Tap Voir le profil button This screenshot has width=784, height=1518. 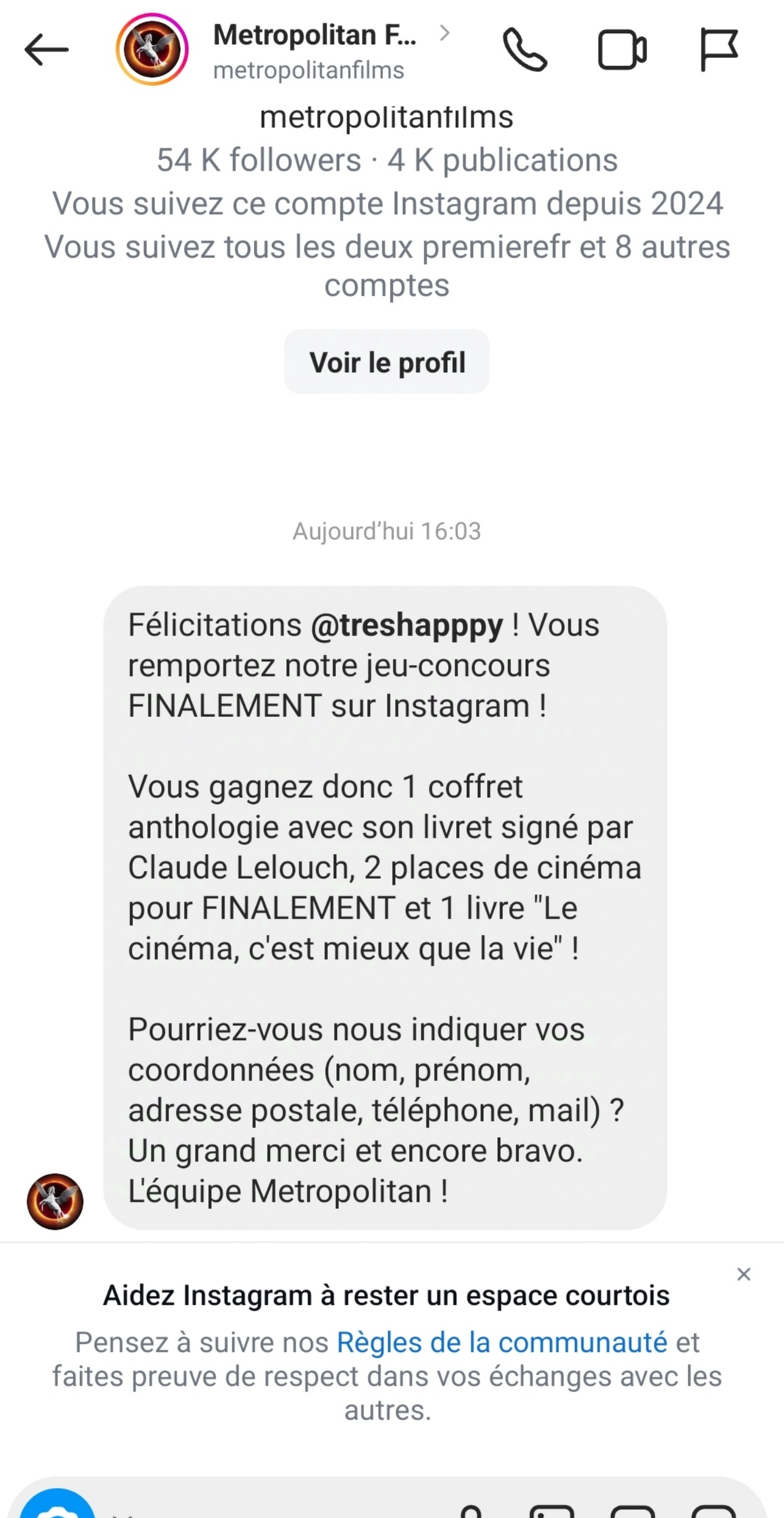[x=387, y=362]
